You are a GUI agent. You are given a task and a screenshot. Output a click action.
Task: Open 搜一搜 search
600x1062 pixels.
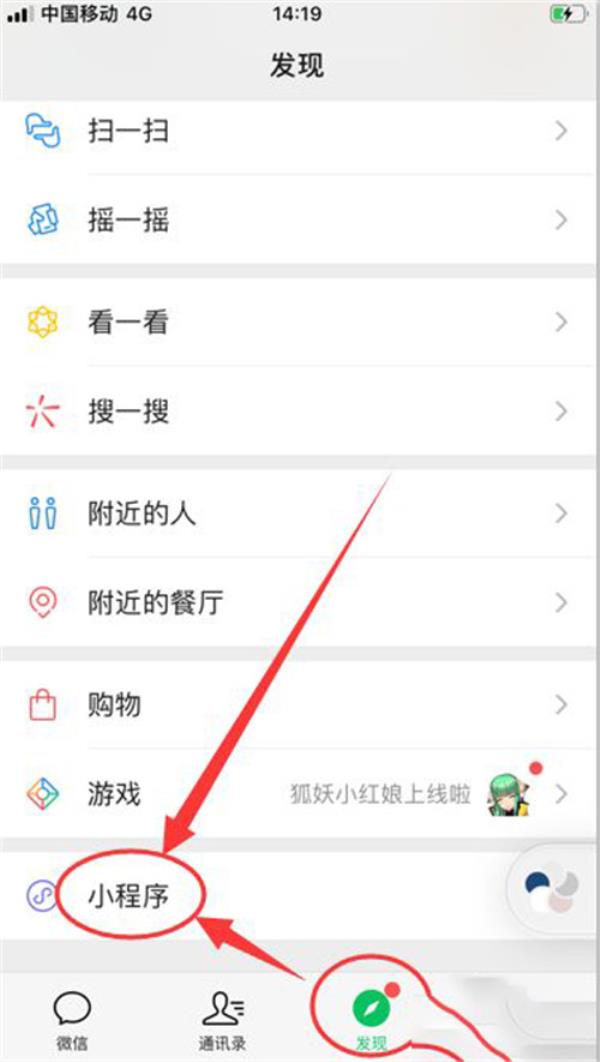(x=128, y=411)
